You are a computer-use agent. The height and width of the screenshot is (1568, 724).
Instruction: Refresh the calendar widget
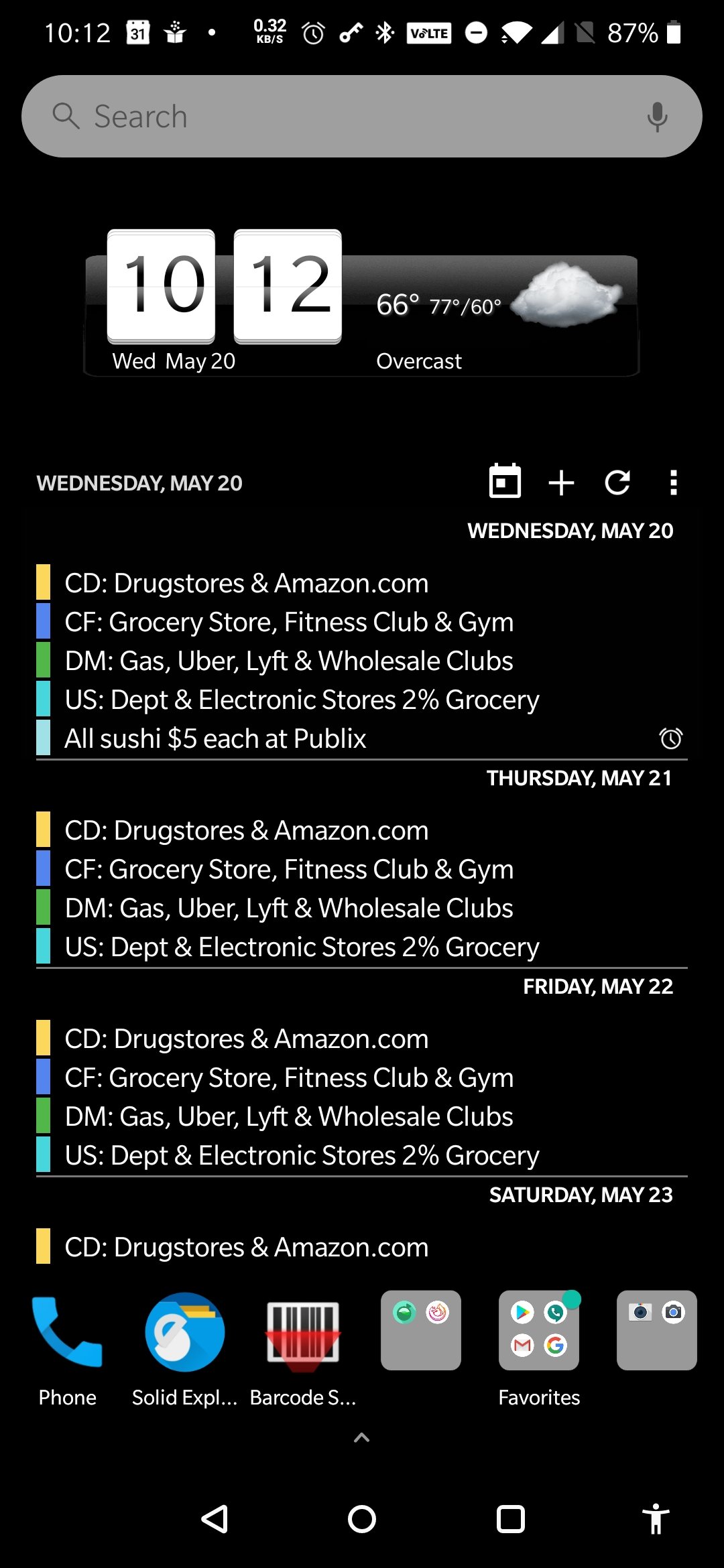point(617,482)
